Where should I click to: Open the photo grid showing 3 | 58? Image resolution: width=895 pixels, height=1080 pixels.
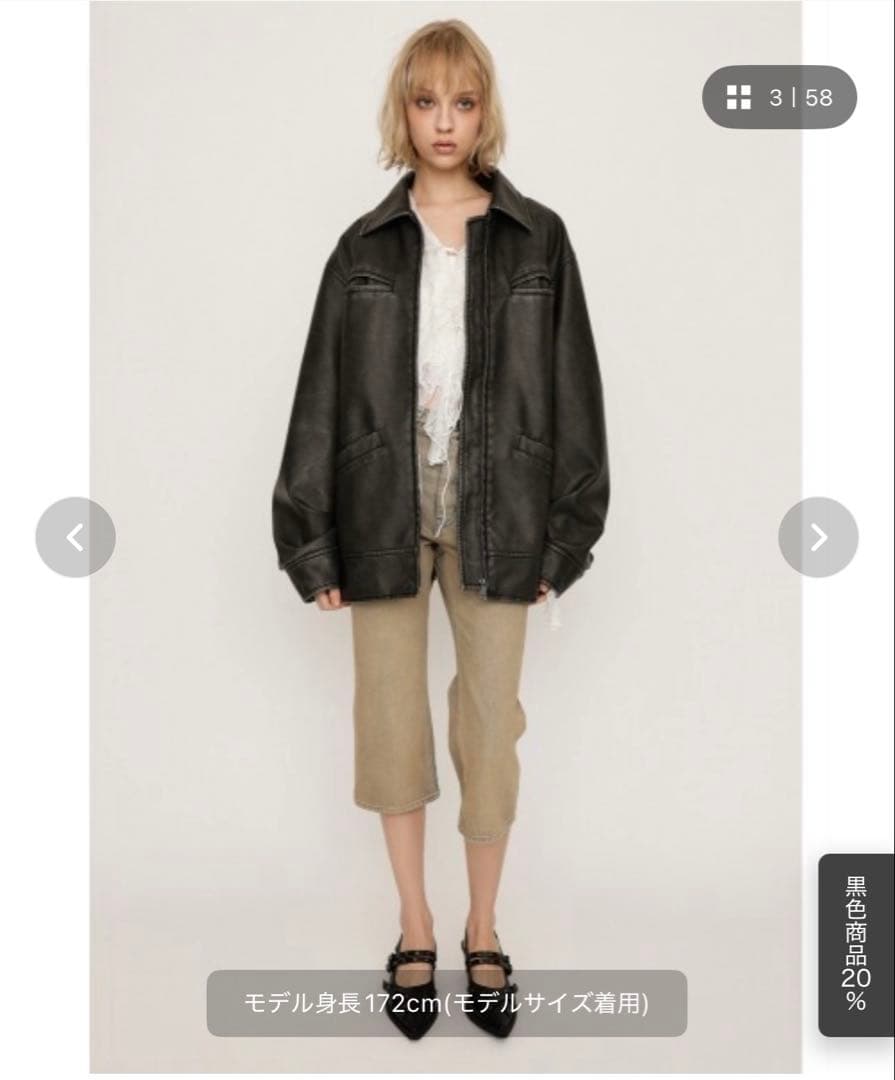[779, 97]
